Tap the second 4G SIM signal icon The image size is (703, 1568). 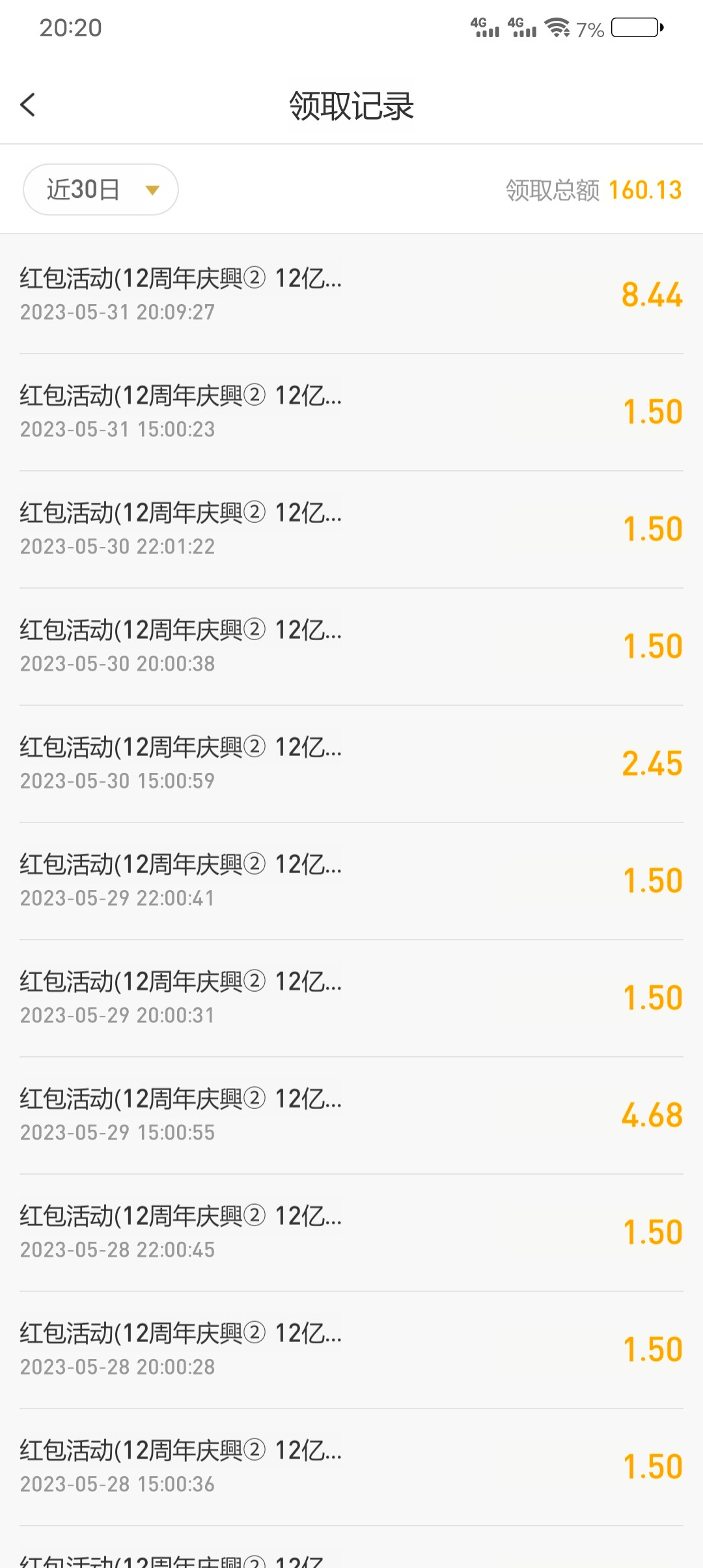pos(522,27)
